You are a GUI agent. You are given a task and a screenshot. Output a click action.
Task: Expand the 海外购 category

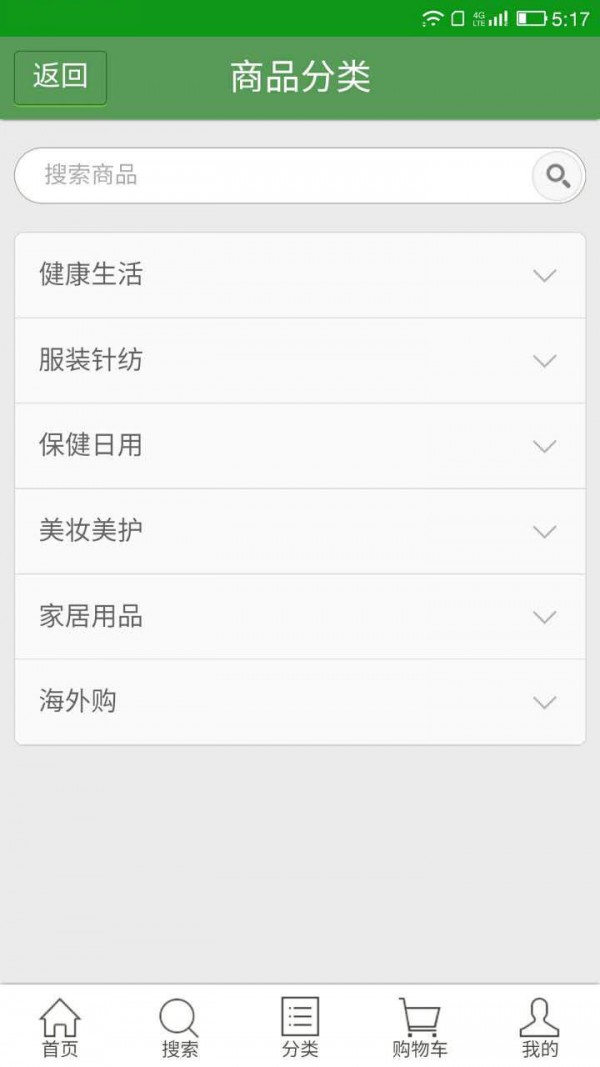[x=300, y=702]
